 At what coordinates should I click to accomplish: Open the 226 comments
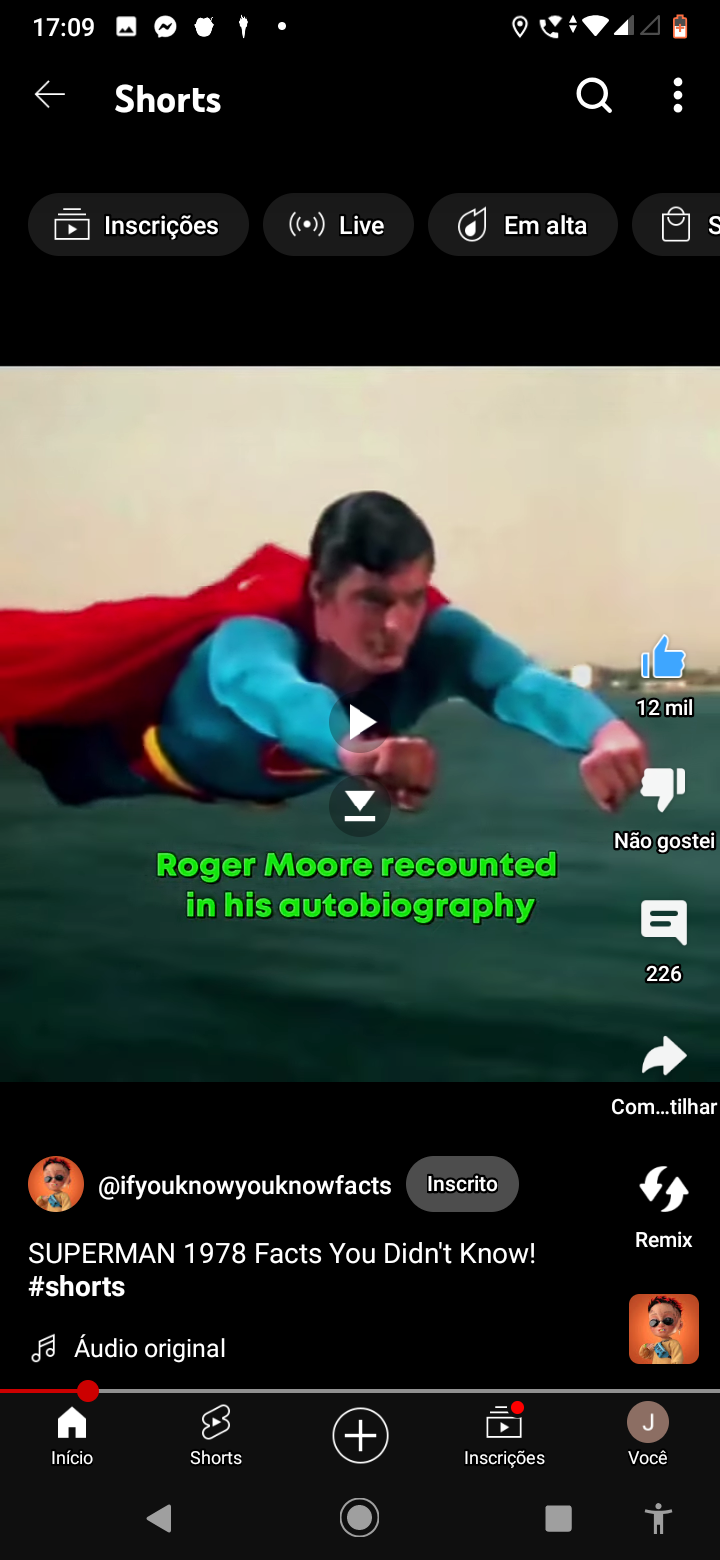[663, 924]
